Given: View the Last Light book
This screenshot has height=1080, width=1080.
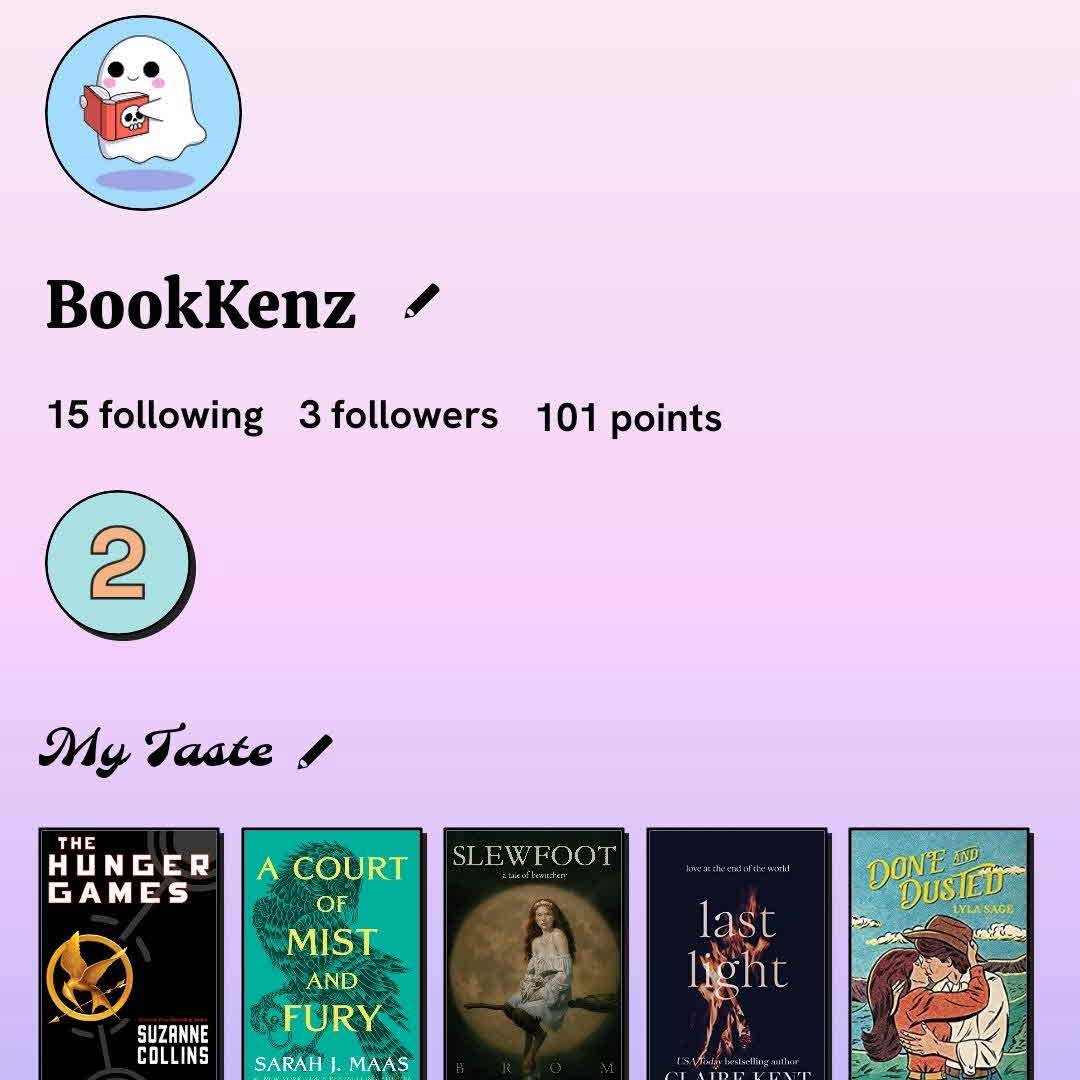Looking at the screenshot, I should coord(737,953).
